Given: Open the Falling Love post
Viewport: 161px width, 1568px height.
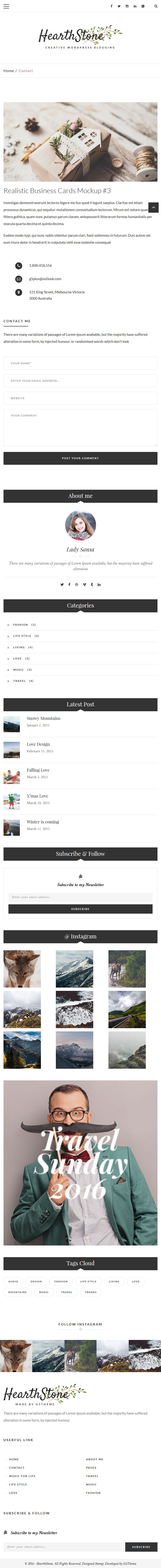Looking at the screenshot, I should click(38, 770).
